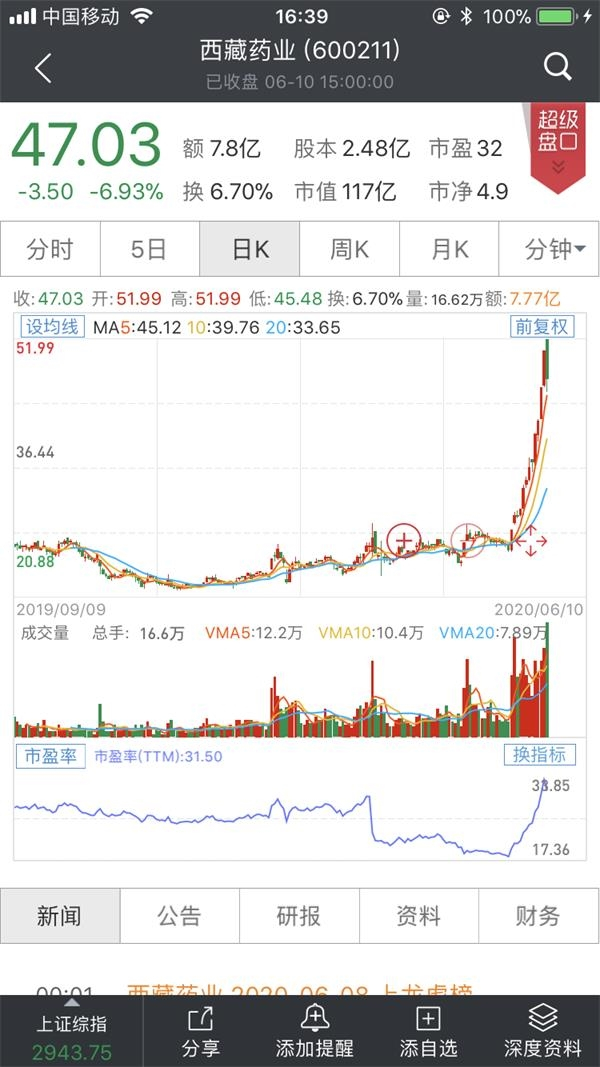Open the 分钟 interval dropdown
600x1067 pixels.
555,249
